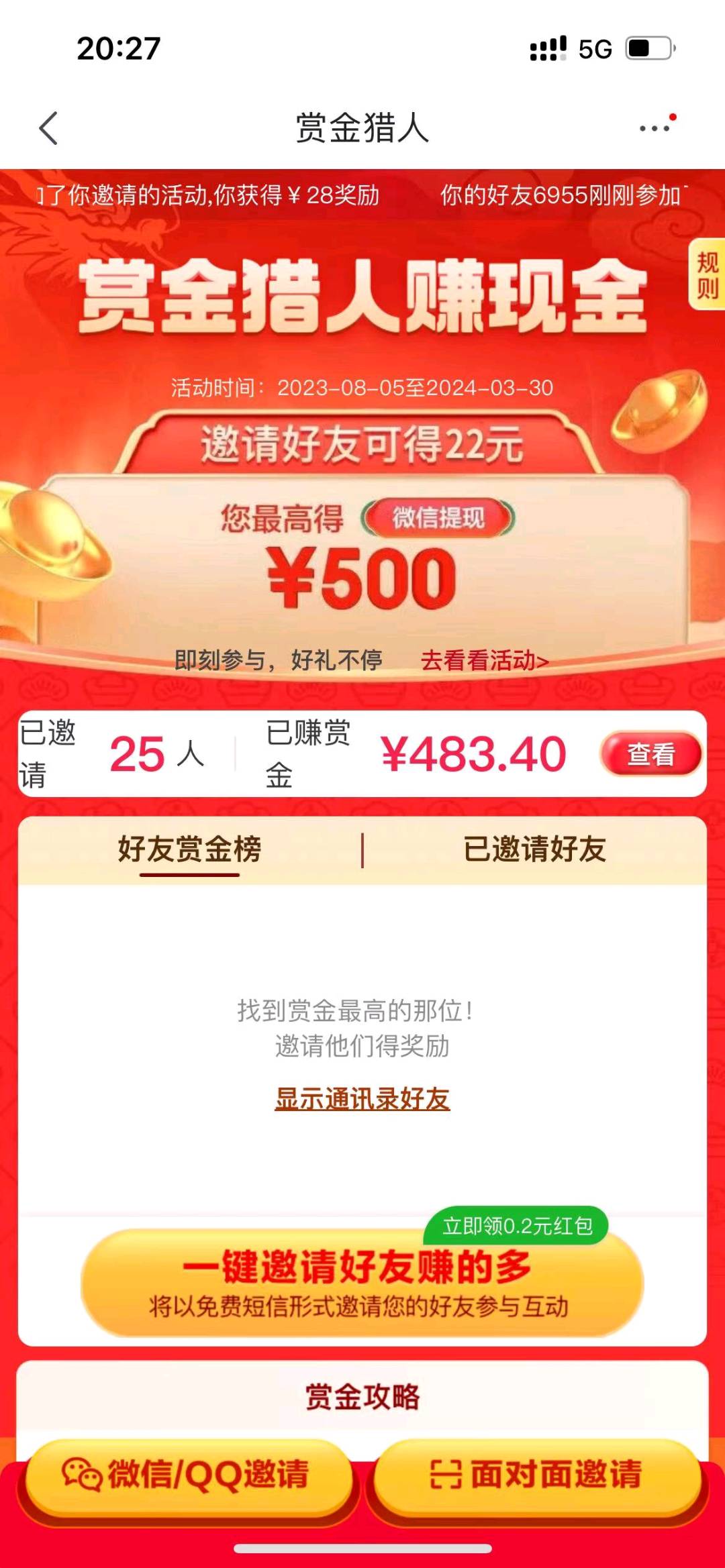Tap 一键邀请好友赚的多 button
Screen dimensions: 725x1568
[362, 1283]
